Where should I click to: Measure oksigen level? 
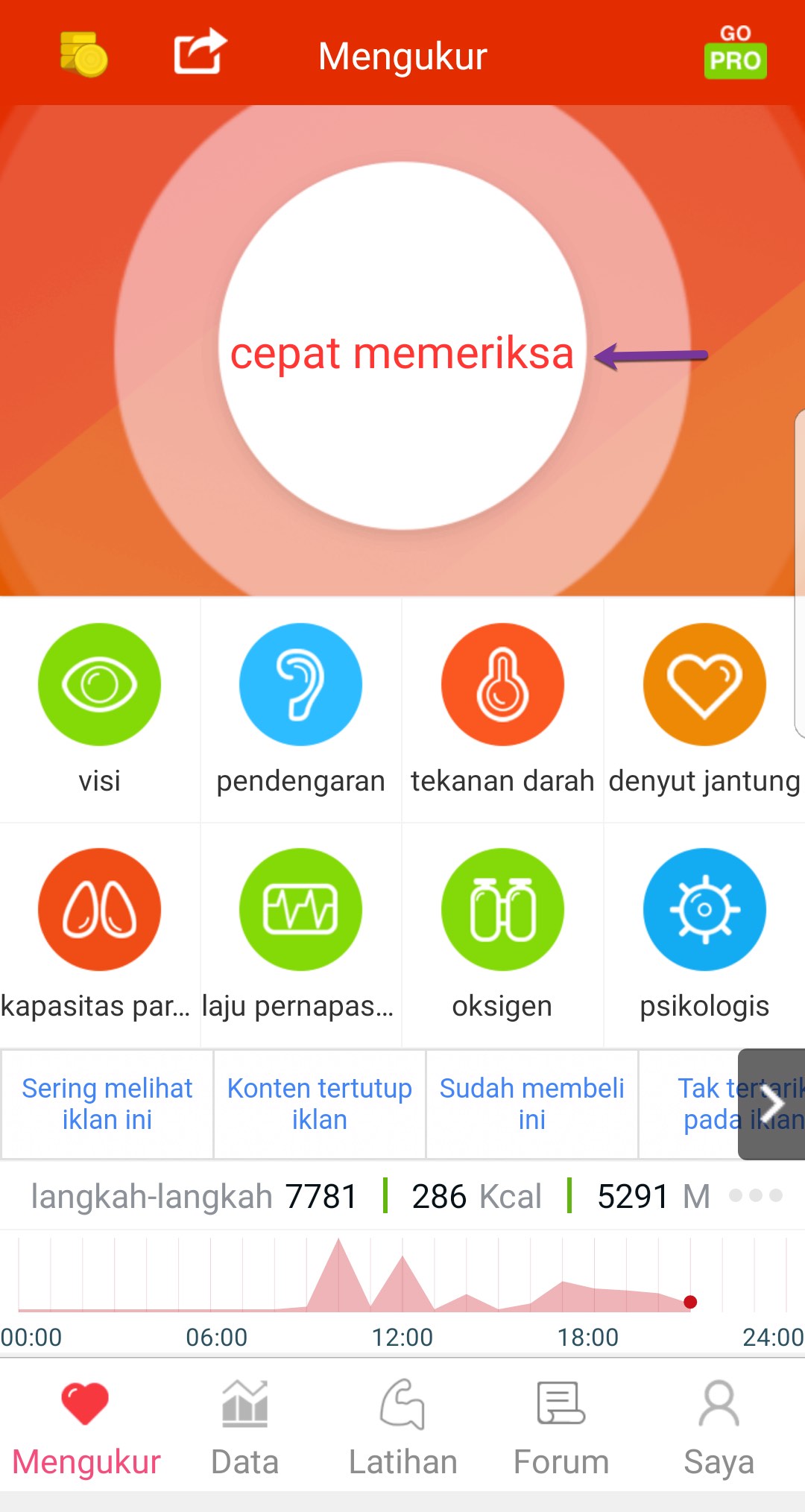pos(502,910)
